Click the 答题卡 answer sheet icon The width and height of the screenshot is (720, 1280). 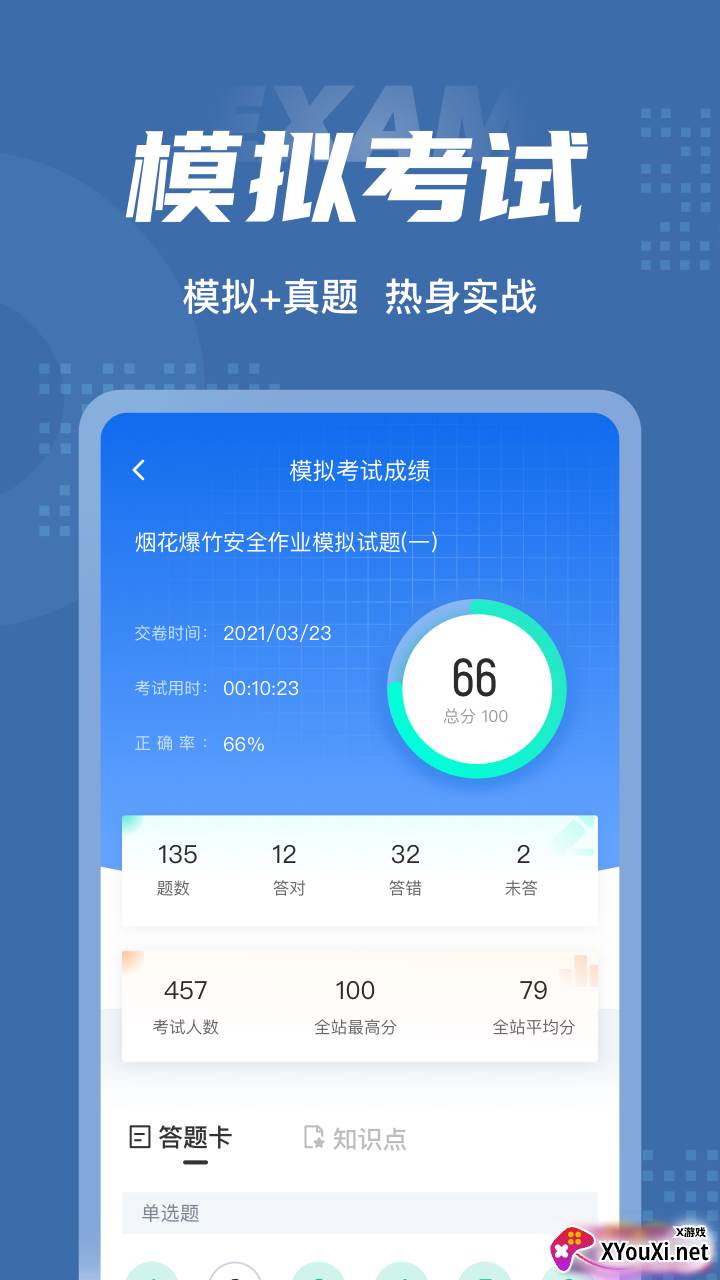pyautogui.click(x=139, y=1137)
